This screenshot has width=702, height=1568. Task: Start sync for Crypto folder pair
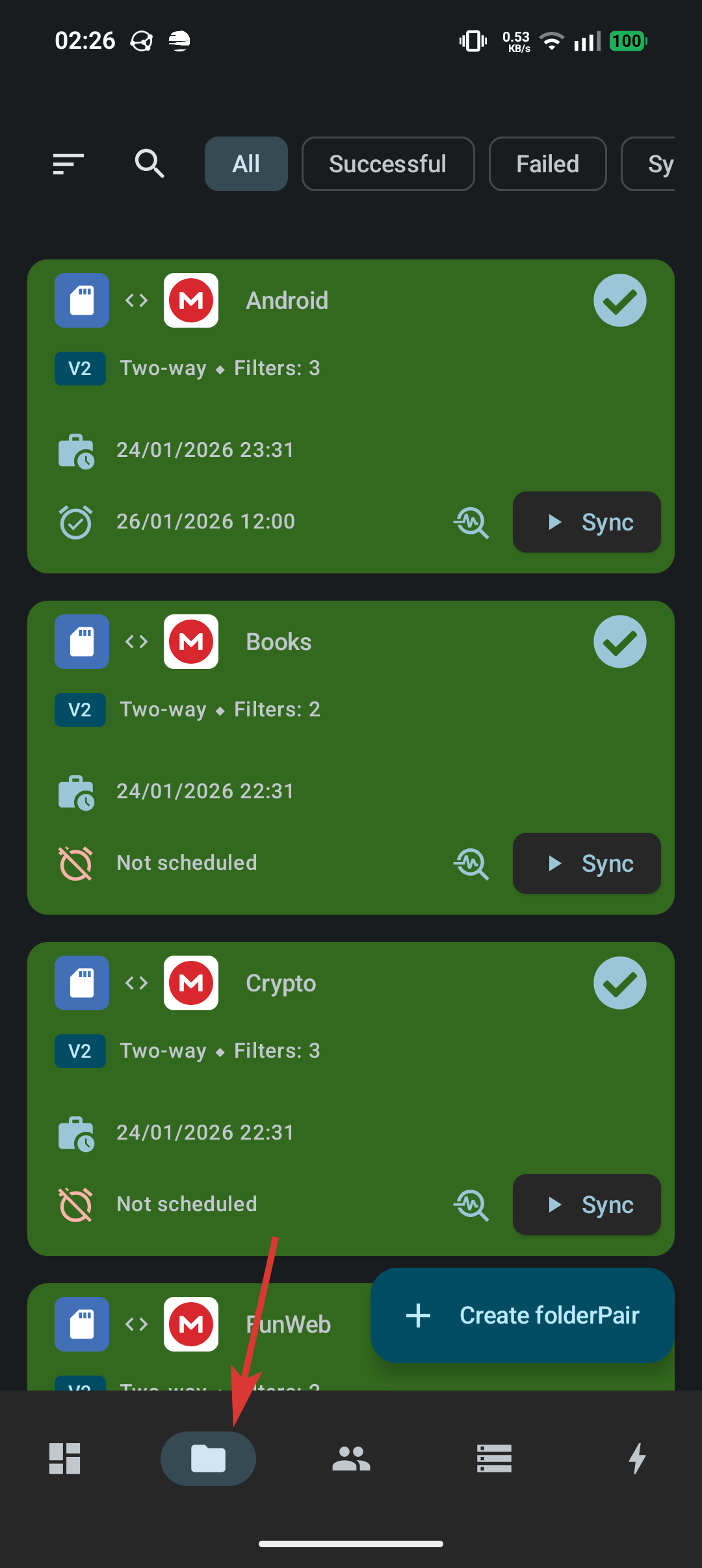tap(586, 1205)
